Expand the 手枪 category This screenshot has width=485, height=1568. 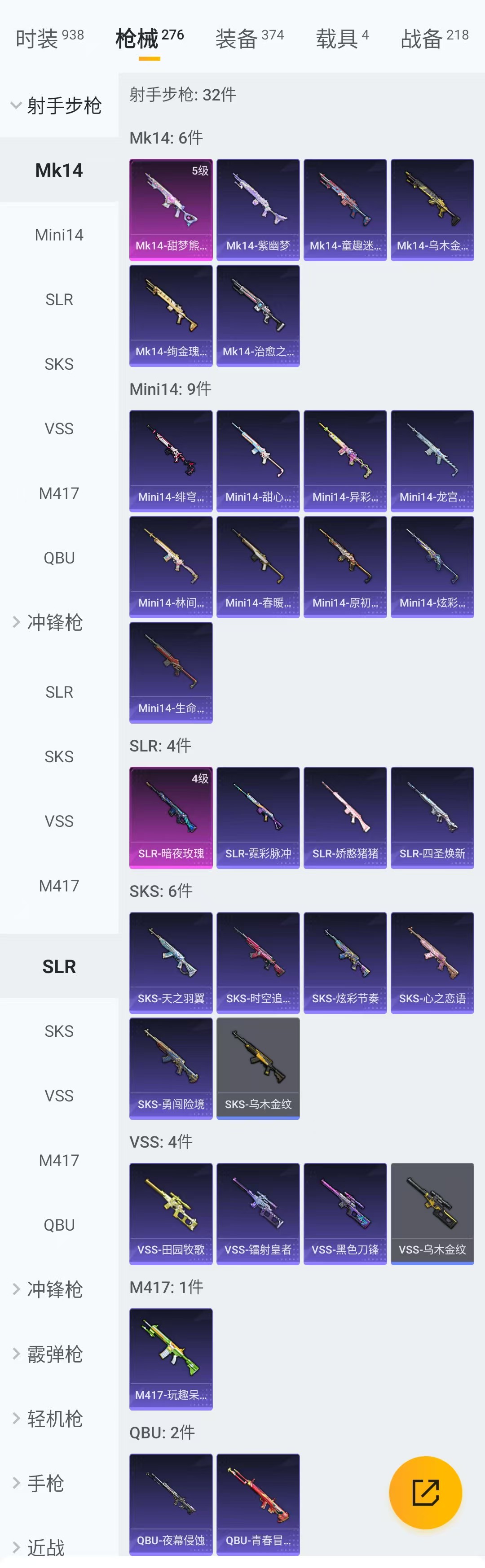point(45,1483)
